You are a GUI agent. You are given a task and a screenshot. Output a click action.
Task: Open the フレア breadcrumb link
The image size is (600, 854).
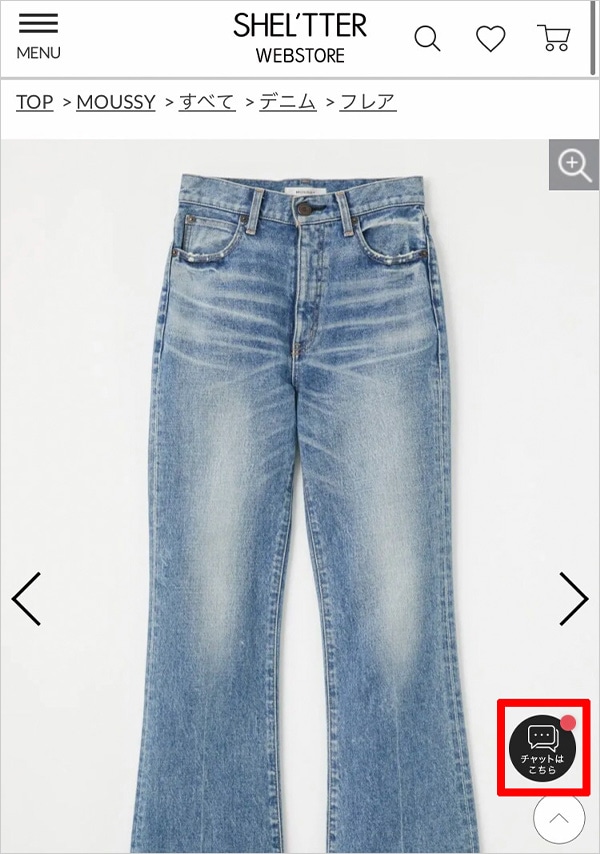point(368,101)
